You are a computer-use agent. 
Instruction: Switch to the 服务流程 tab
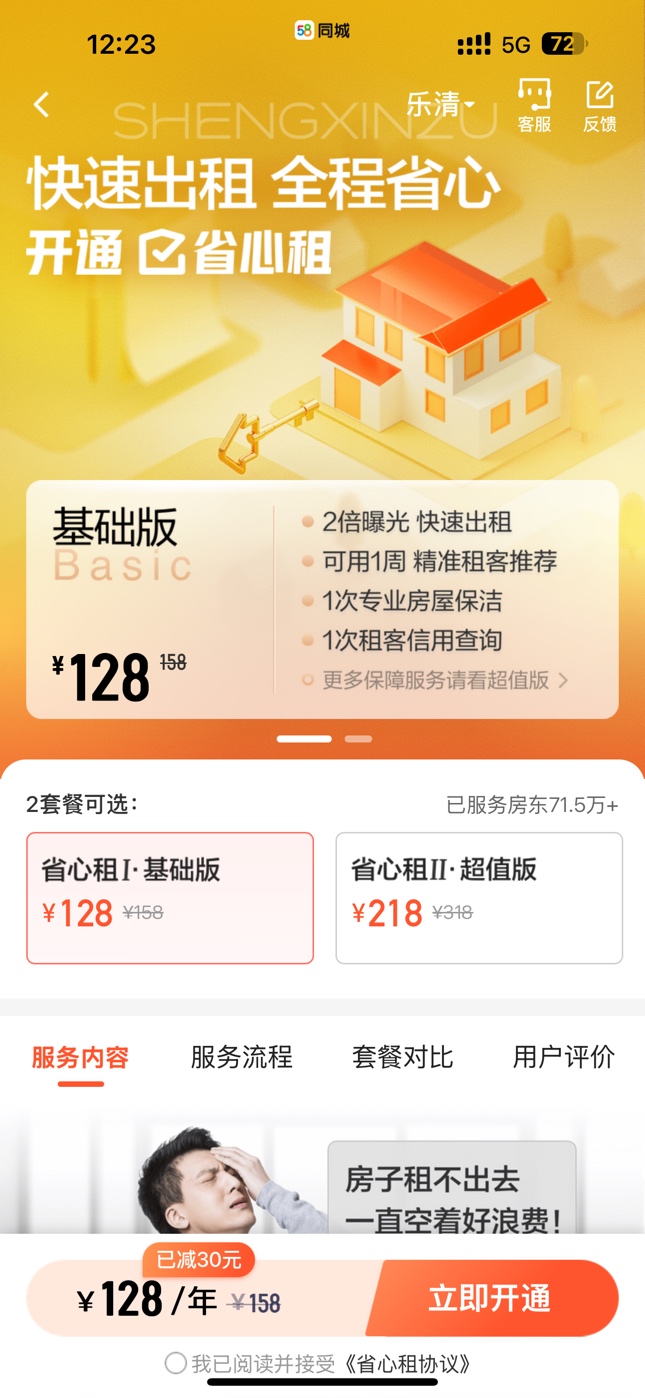click(x=241, y=1057)
